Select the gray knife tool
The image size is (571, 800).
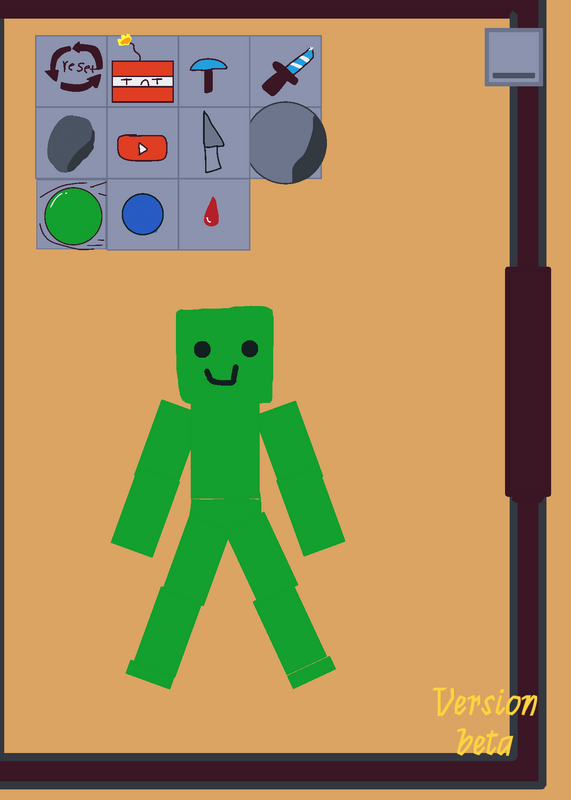point(214,143)
